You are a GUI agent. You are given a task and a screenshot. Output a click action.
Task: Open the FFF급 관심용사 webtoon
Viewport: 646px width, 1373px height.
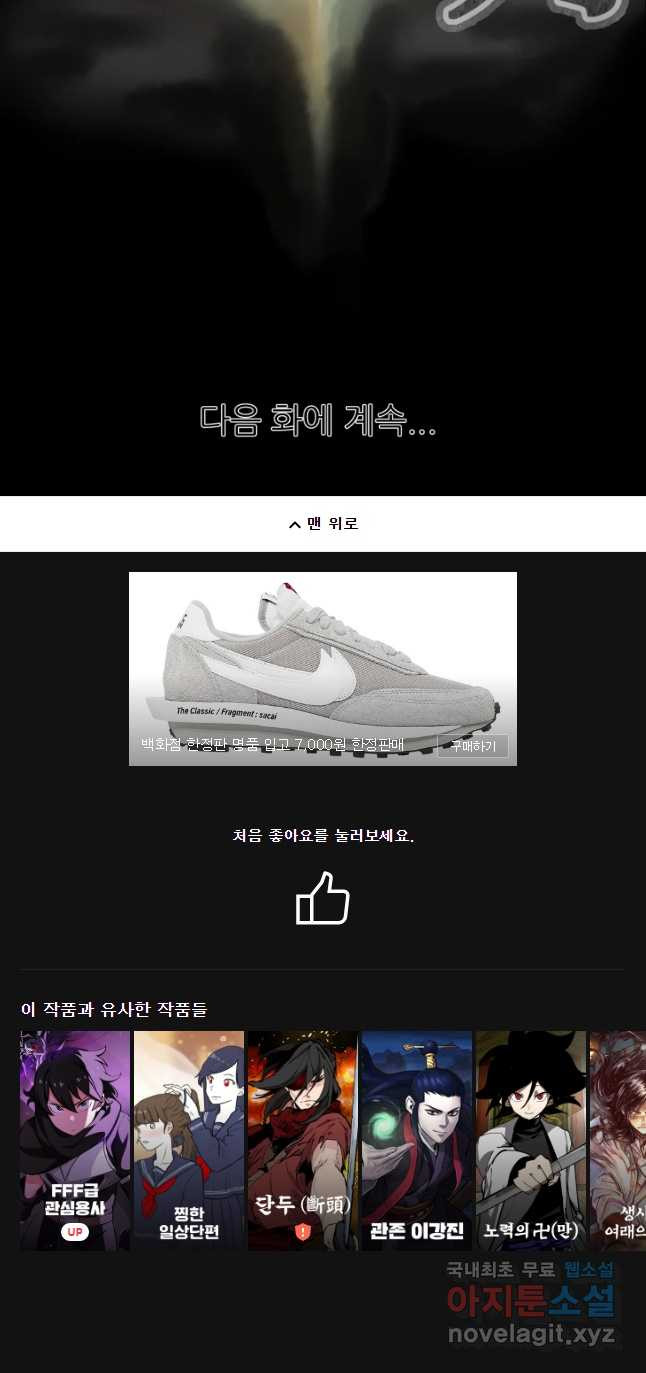pyautogui.click(x=76, y=1140)
